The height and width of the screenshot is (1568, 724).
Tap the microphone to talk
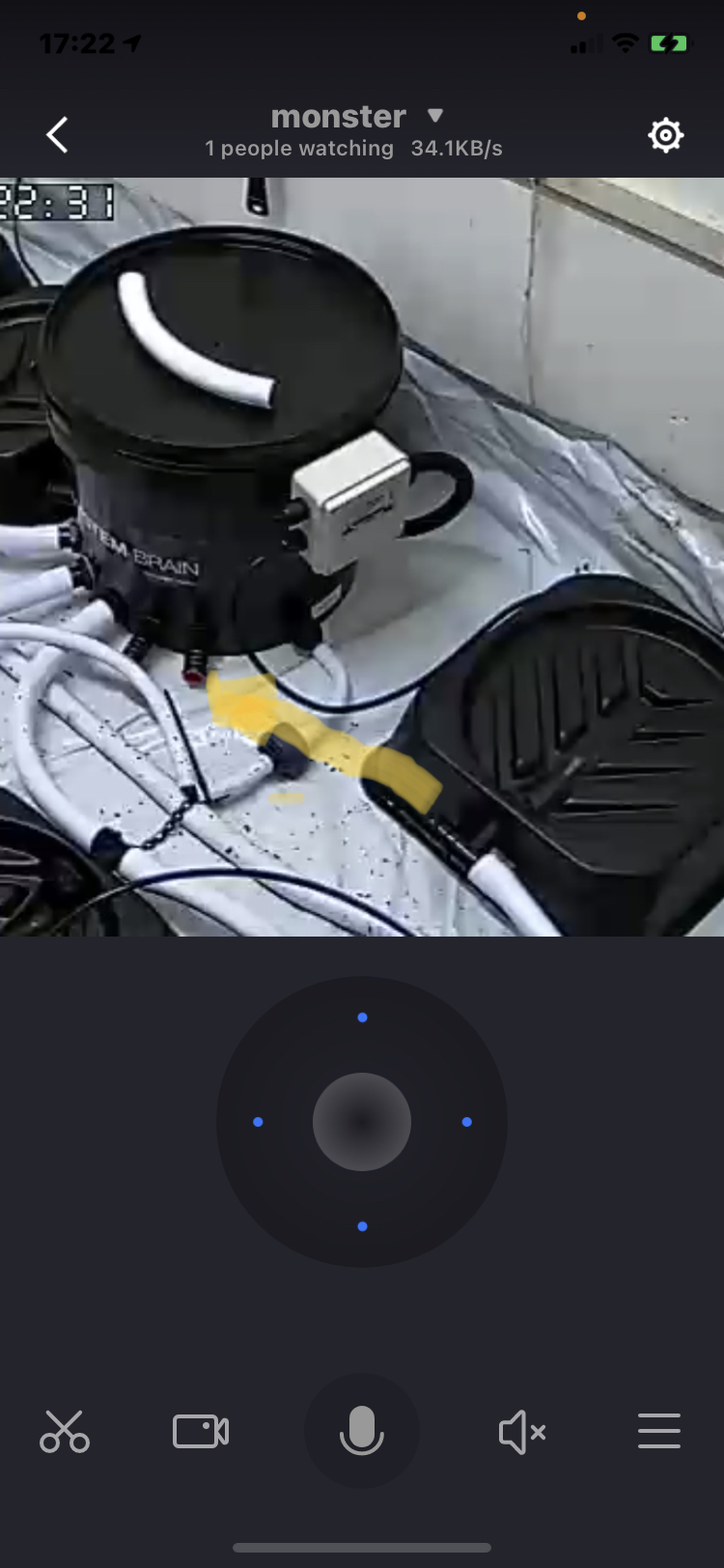click(362, 1431)
